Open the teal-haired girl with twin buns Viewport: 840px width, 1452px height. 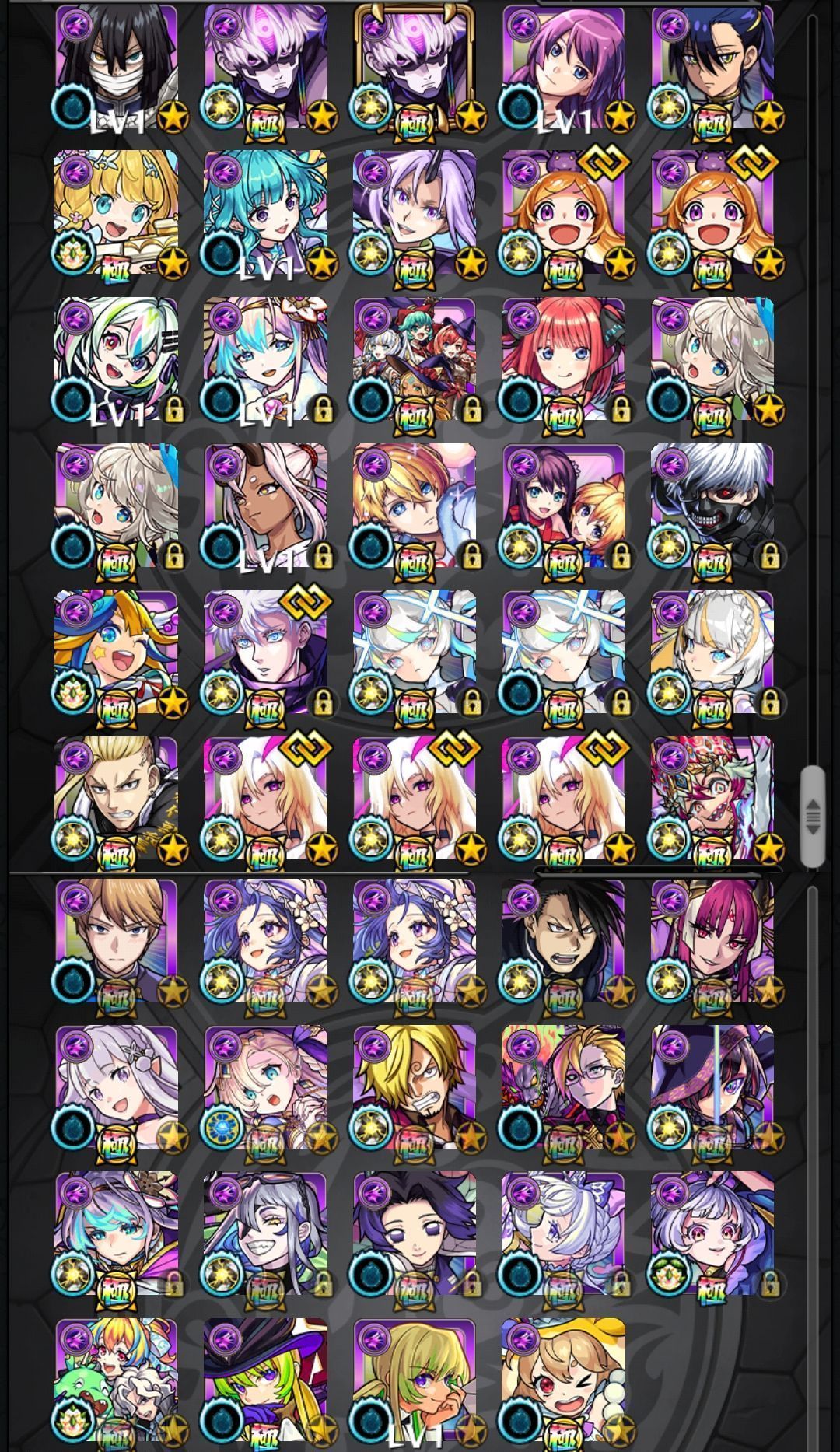click(x=265, y=212)
